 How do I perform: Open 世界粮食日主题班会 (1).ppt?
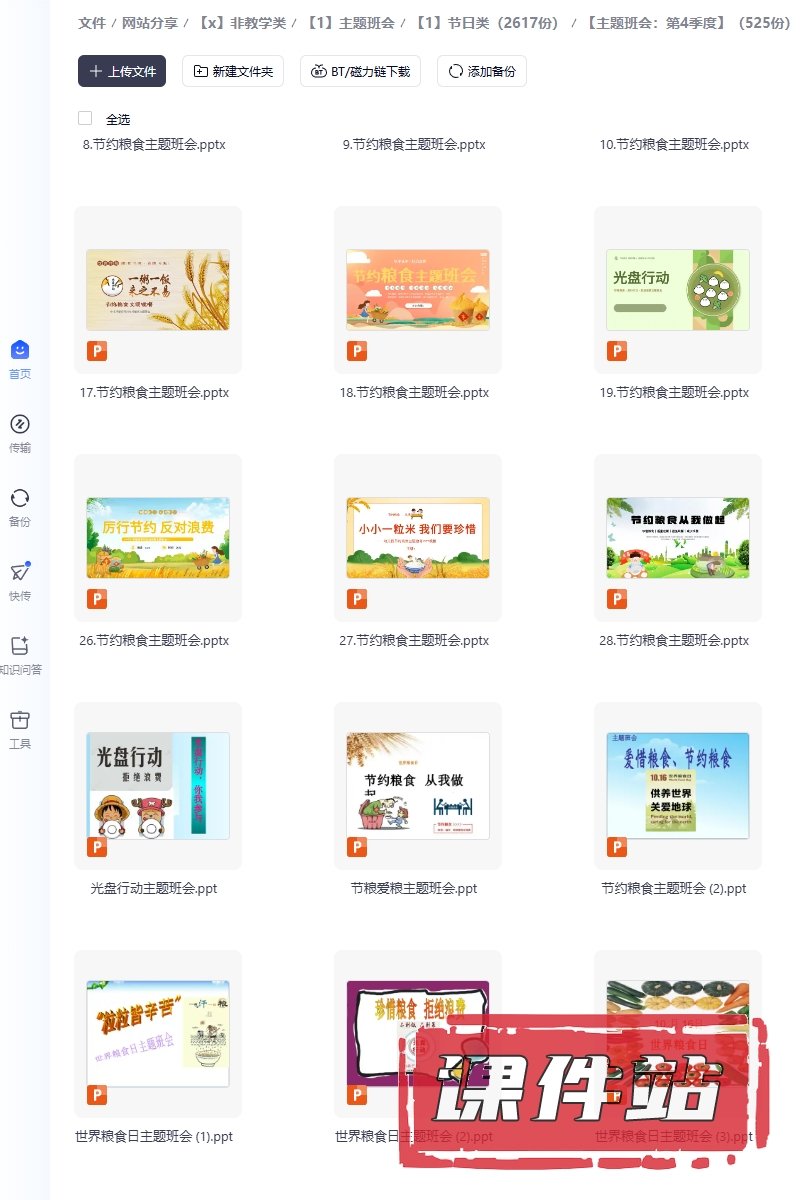158,1034
